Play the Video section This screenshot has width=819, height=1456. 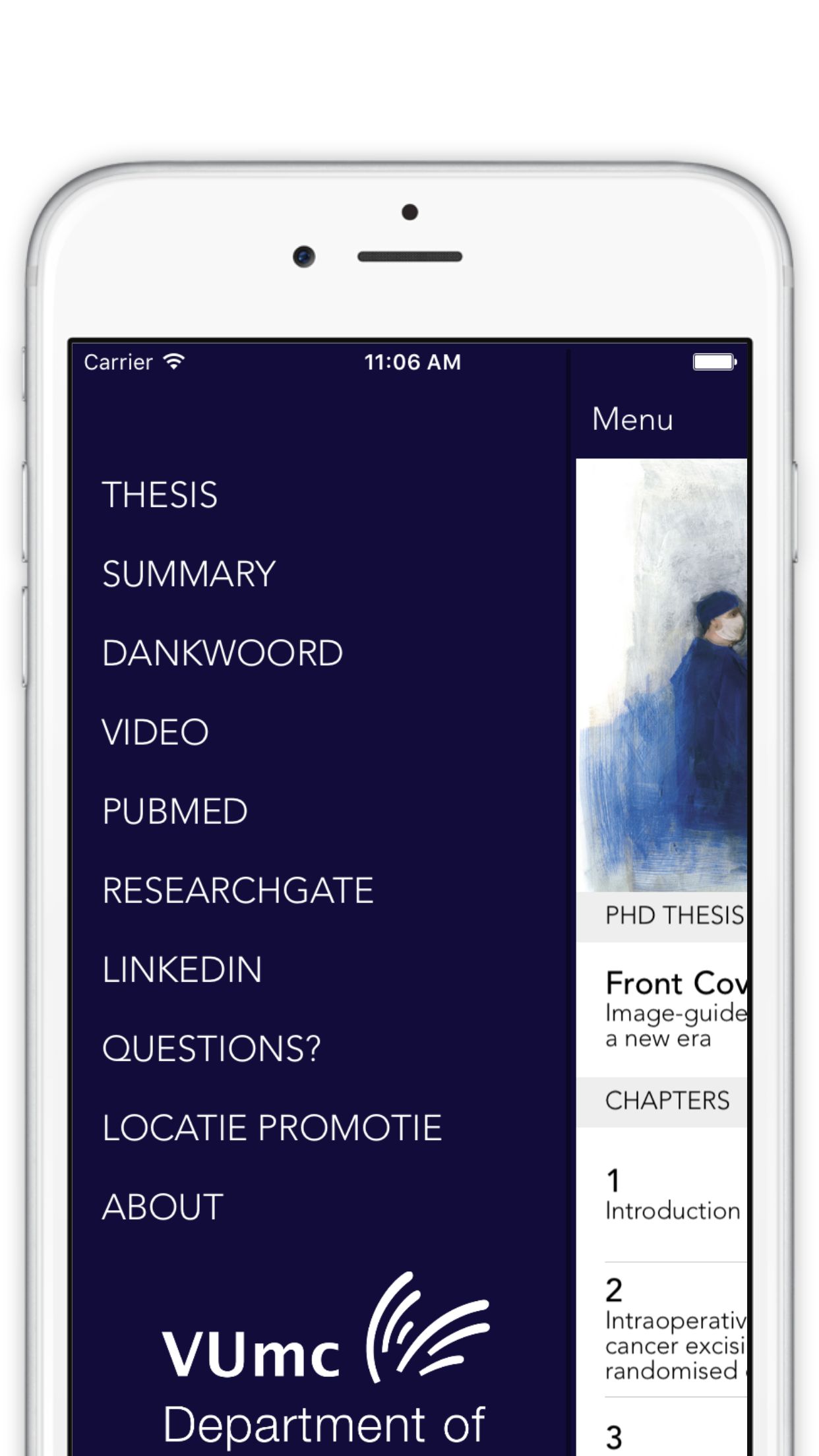point(154,732)
